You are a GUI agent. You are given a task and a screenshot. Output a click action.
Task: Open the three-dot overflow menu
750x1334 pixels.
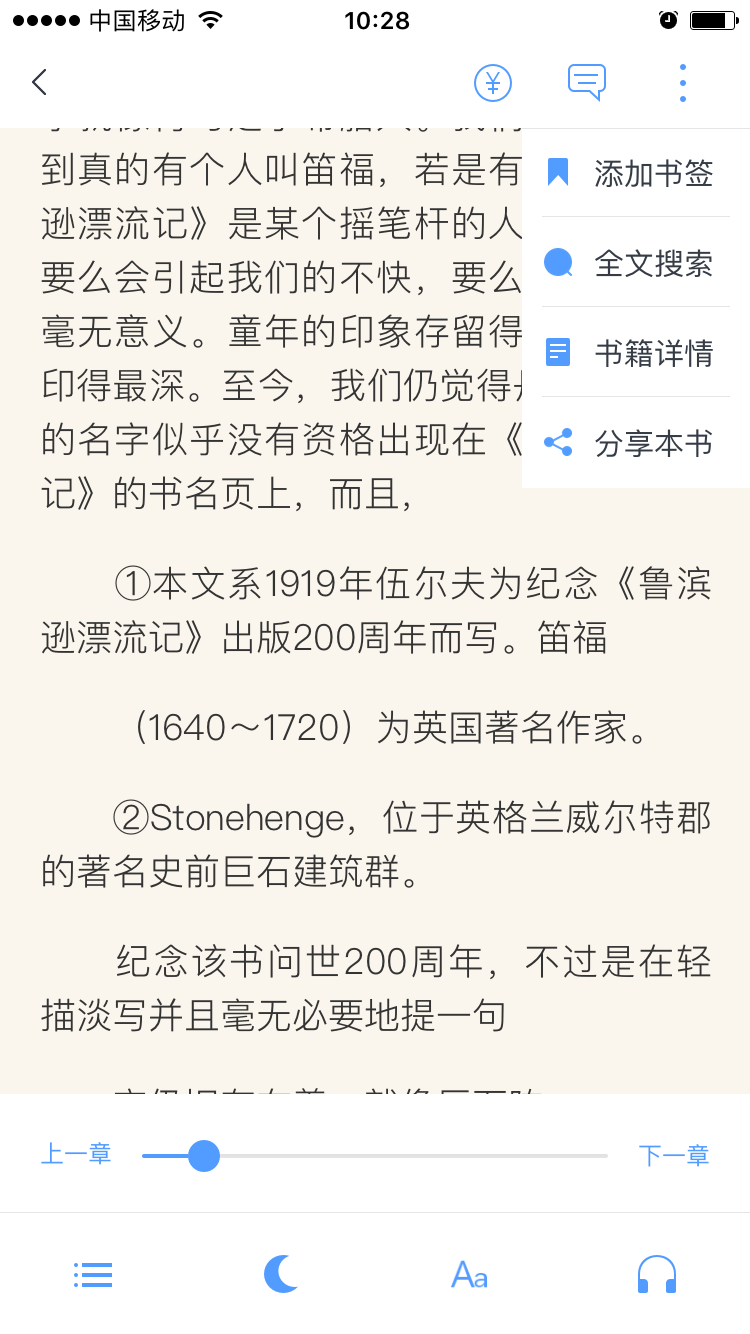[x=682, y=83]
